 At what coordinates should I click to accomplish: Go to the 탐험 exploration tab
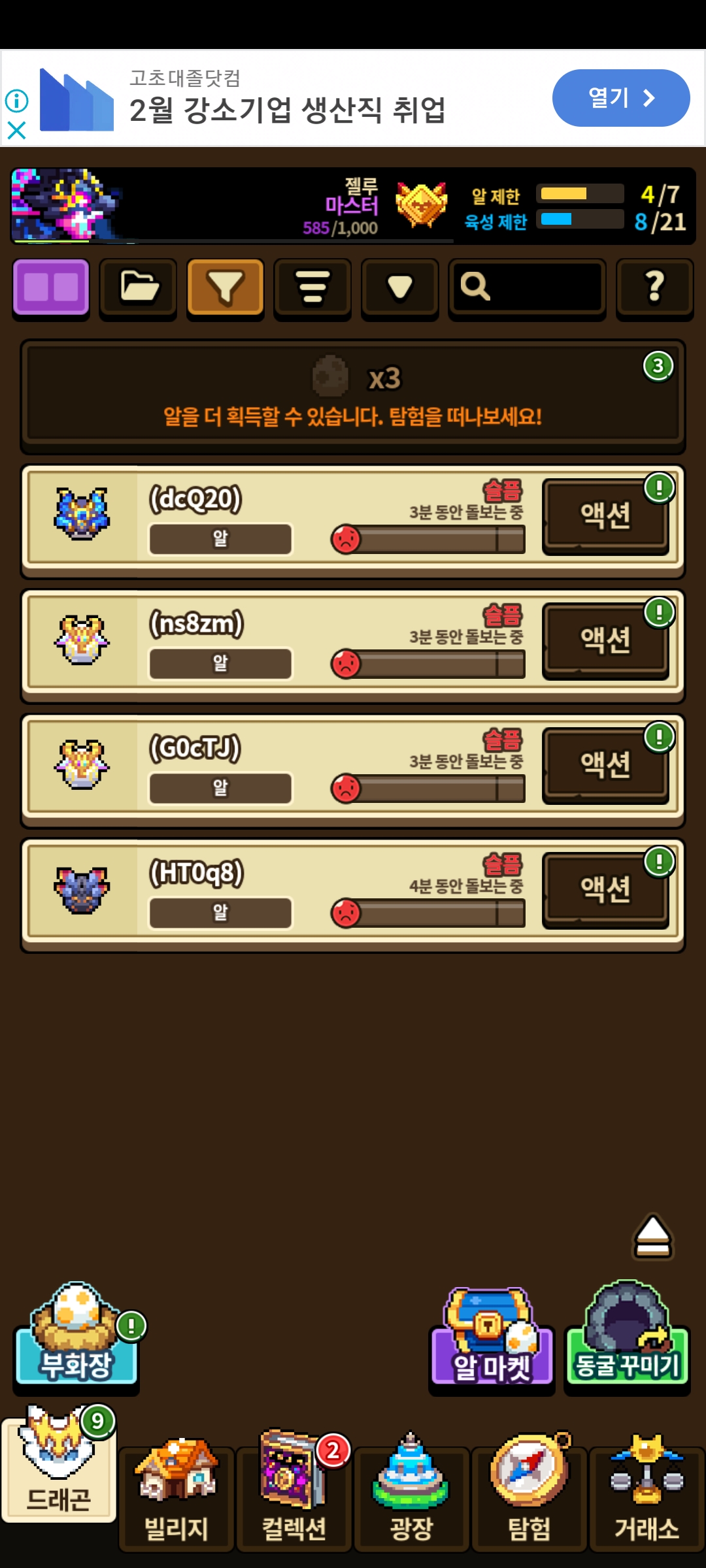(529, 1496)
